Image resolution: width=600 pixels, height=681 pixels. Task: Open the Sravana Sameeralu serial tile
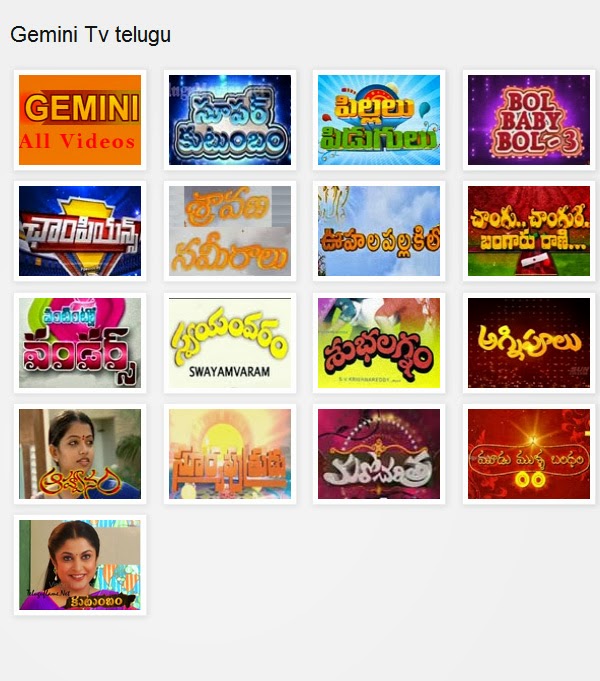[230, 231]
